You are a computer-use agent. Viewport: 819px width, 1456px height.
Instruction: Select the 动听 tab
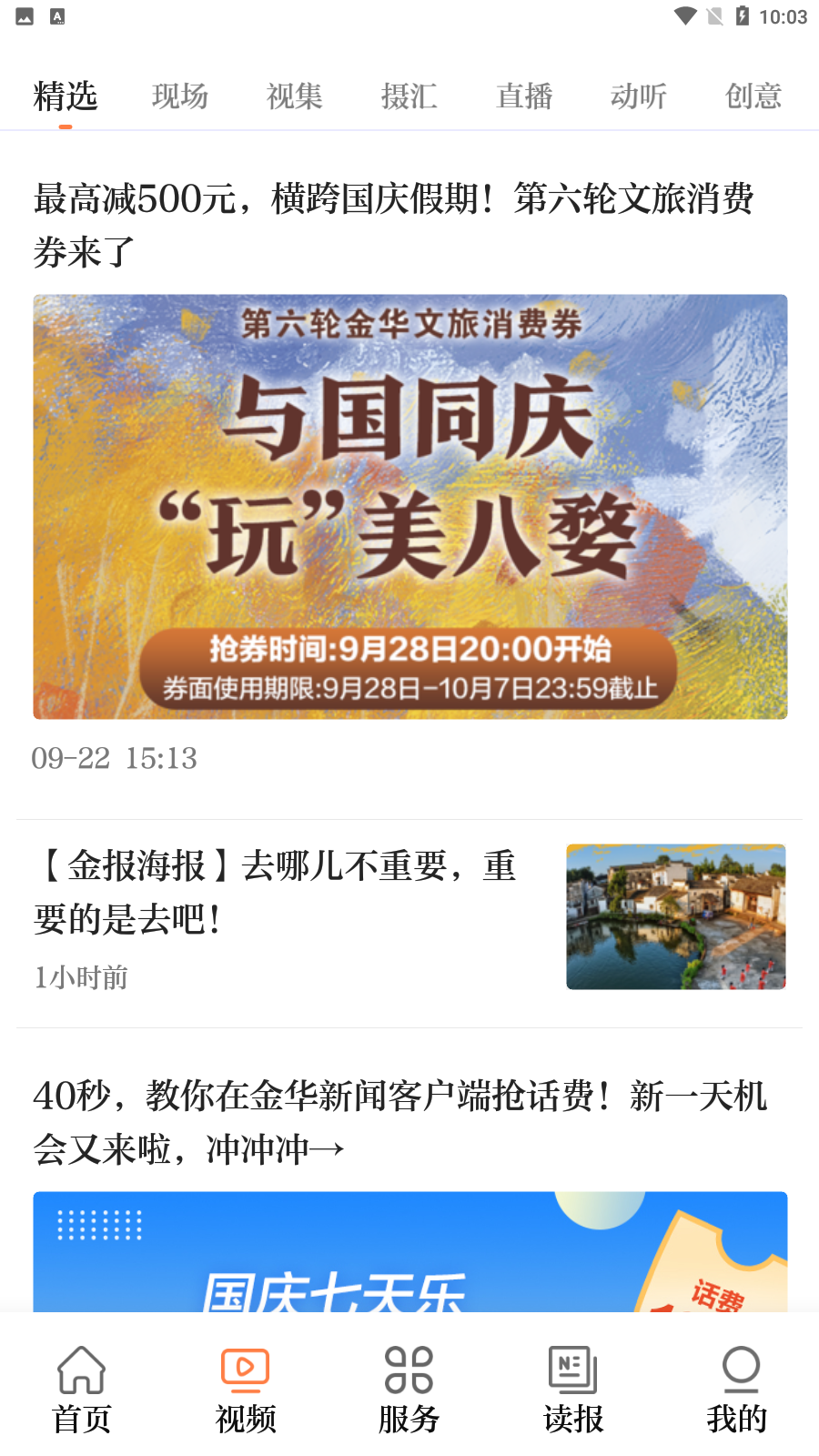pos(638,96)
